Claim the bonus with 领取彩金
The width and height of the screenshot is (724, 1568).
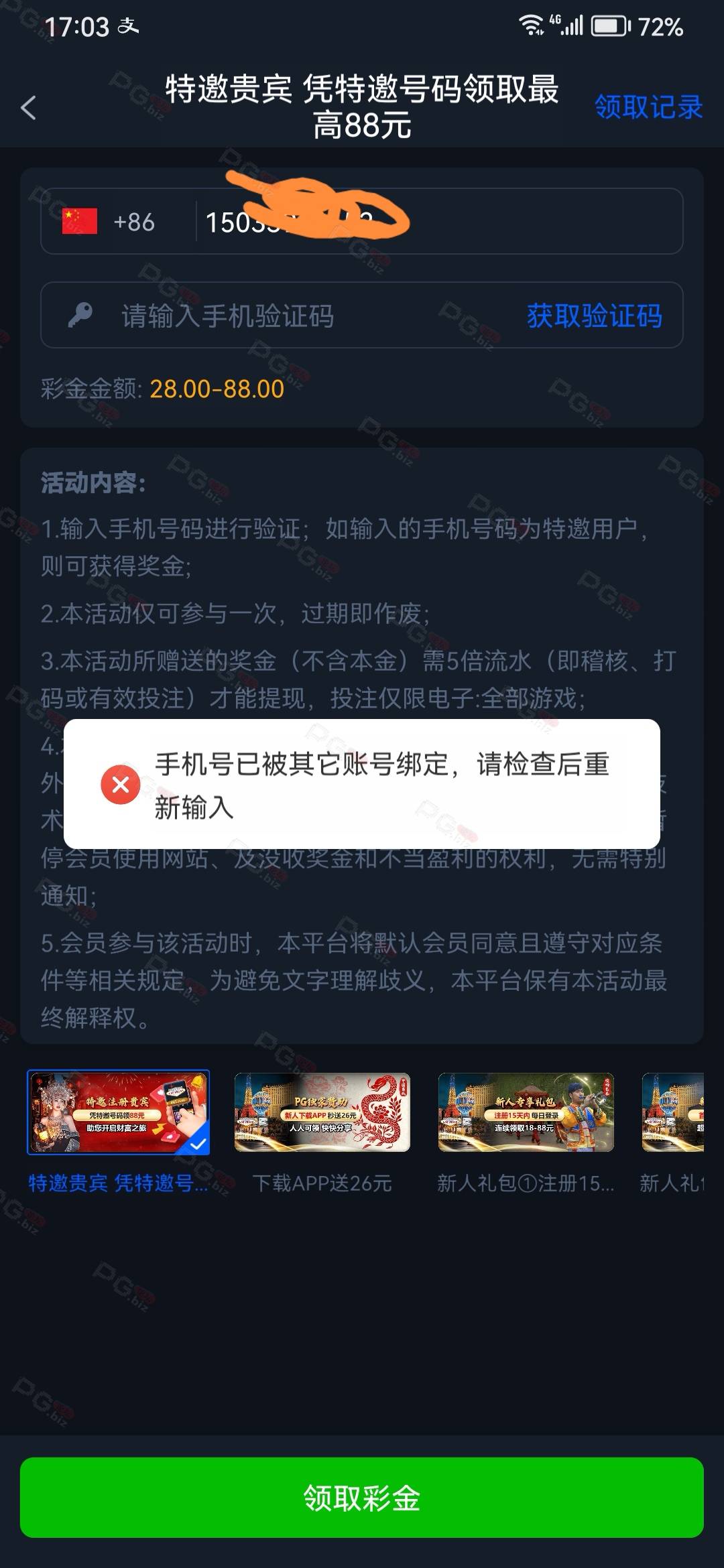click(x=362, y=1498)
